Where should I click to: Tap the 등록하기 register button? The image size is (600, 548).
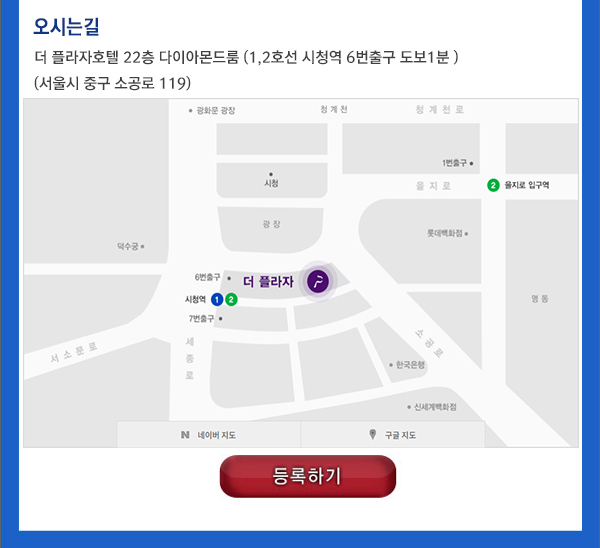(x=308, y=476)
